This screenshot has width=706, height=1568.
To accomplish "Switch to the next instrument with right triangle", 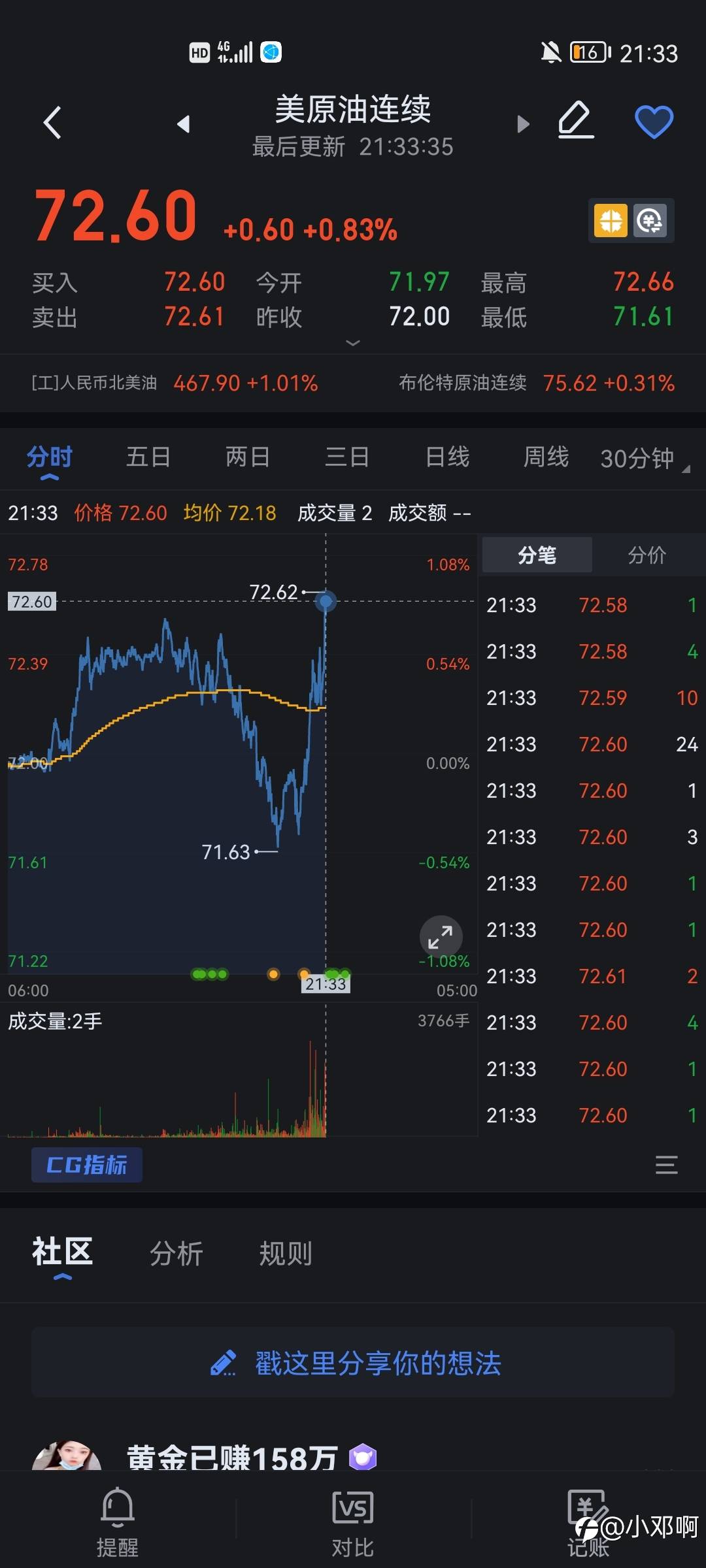I will [x=522, y=123].
